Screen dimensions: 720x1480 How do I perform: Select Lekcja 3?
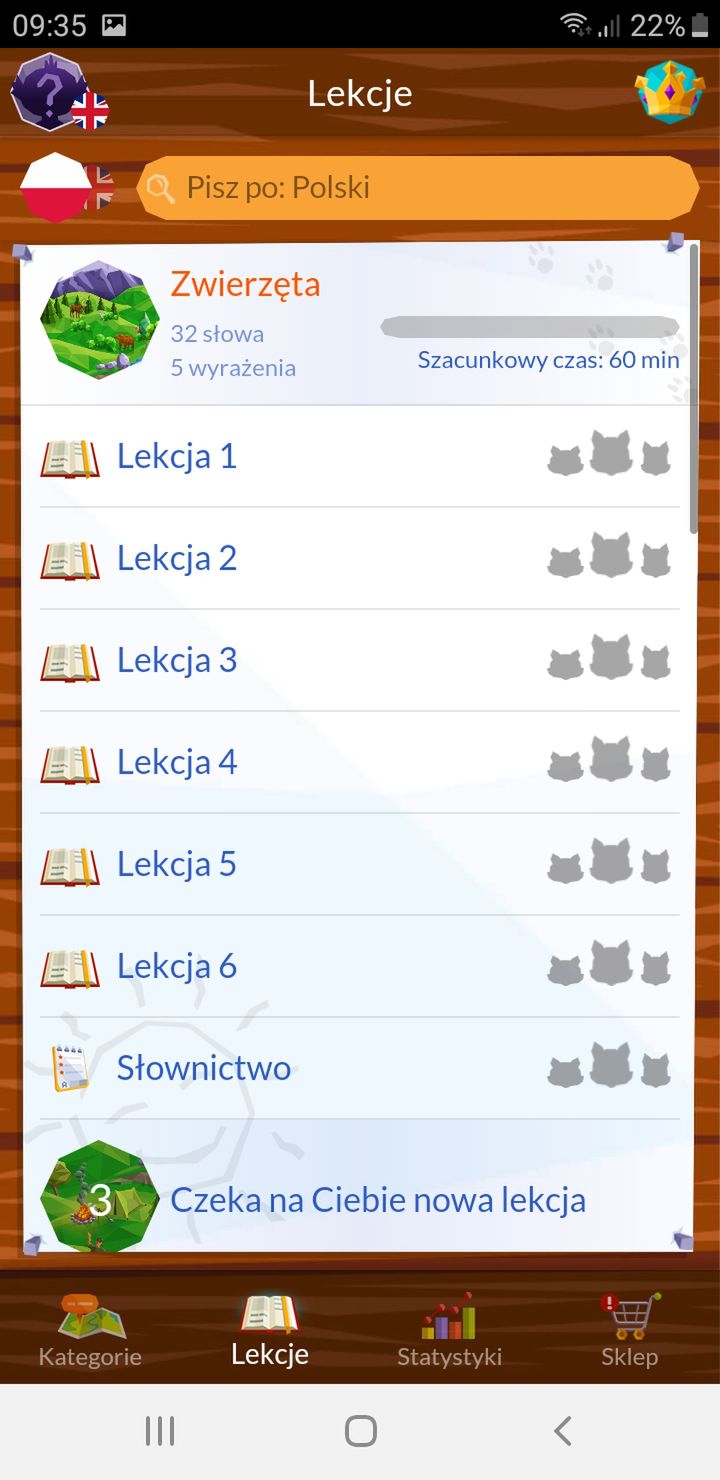click(359, 661)
